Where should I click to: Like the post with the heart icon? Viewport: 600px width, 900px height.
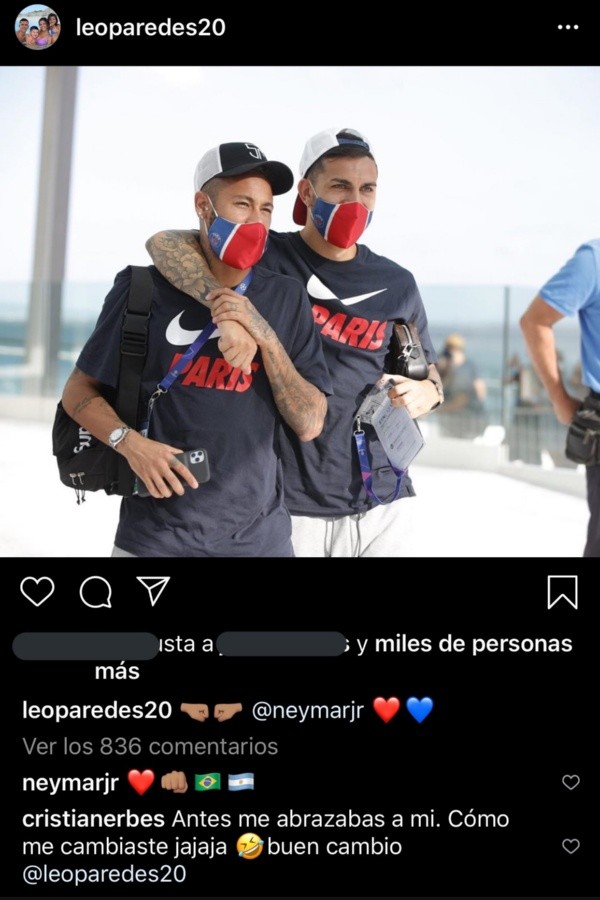point(37,592)
